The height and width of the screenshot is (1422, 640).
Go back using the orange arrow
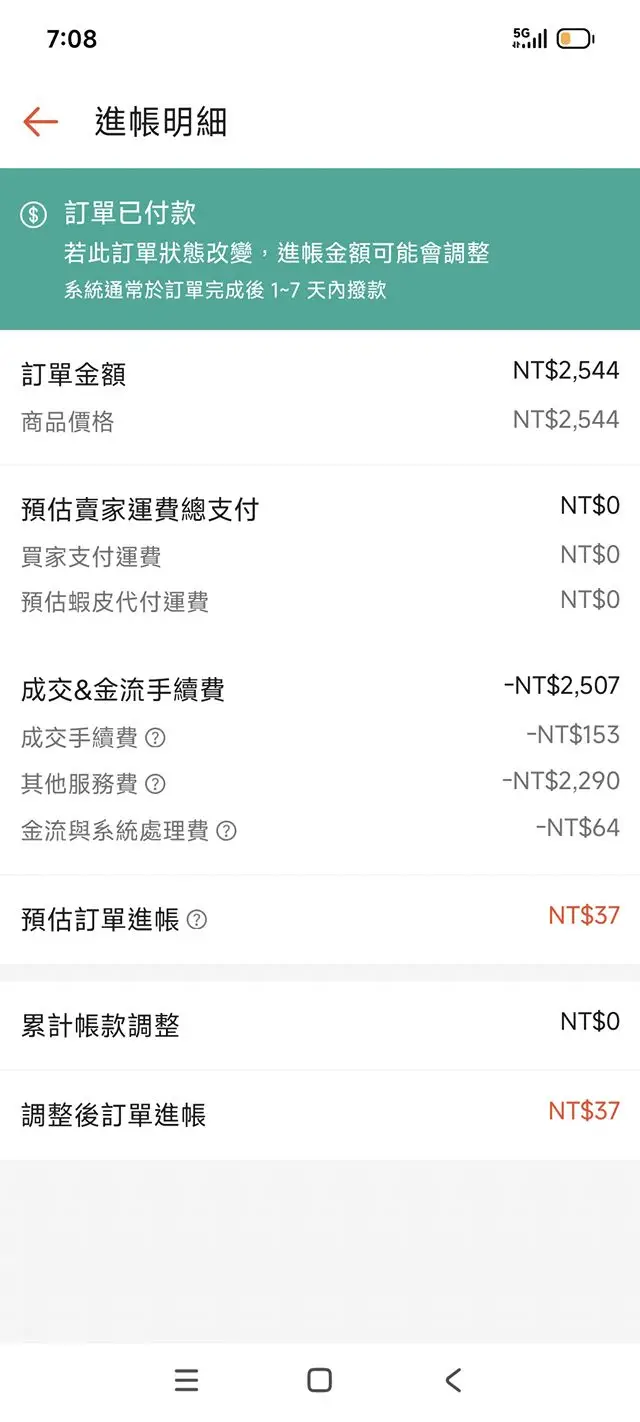pos(41,122)
